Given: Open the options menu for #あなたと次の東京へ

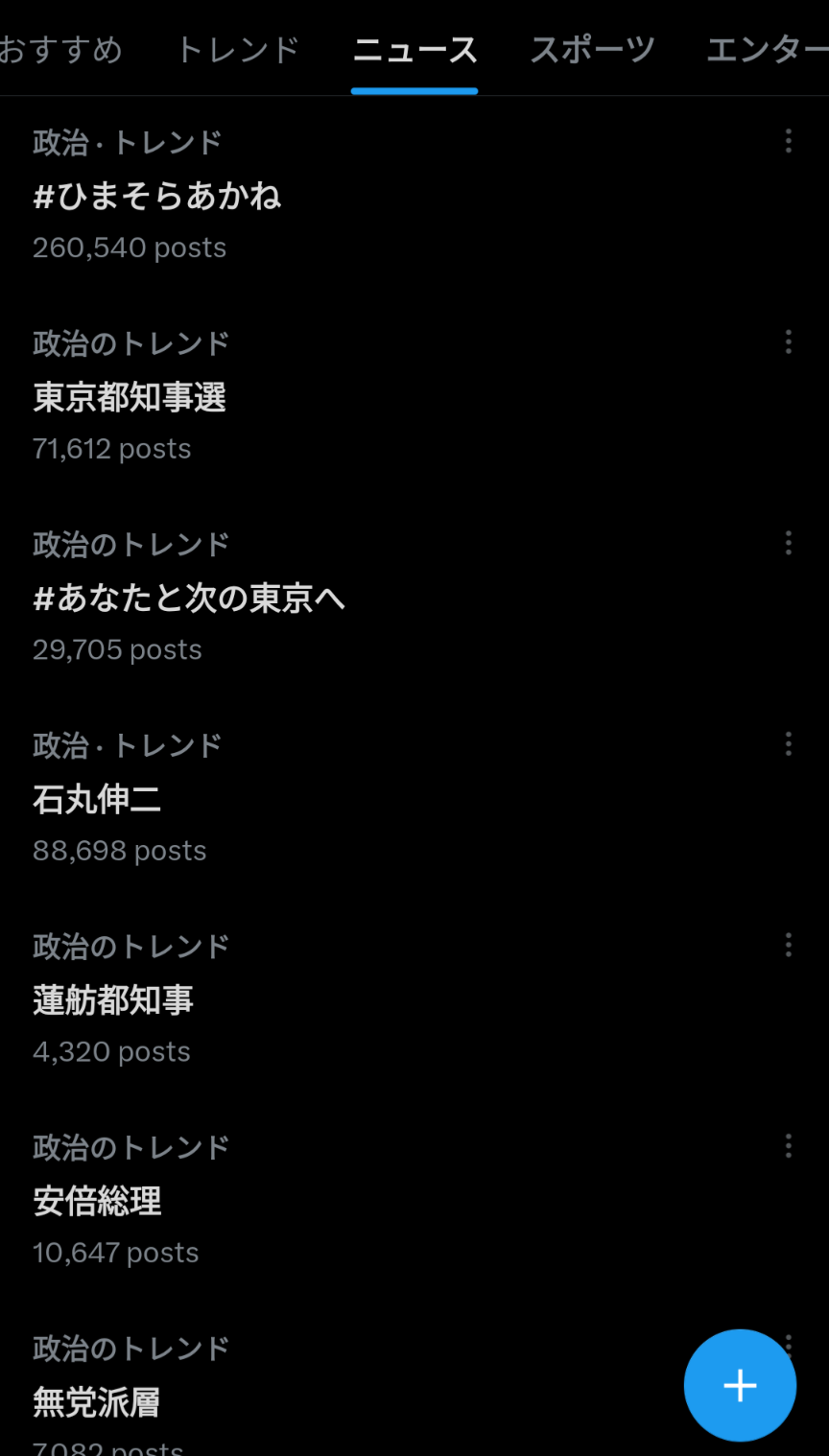Looking at the screenshot, I should tap(789, 543).
